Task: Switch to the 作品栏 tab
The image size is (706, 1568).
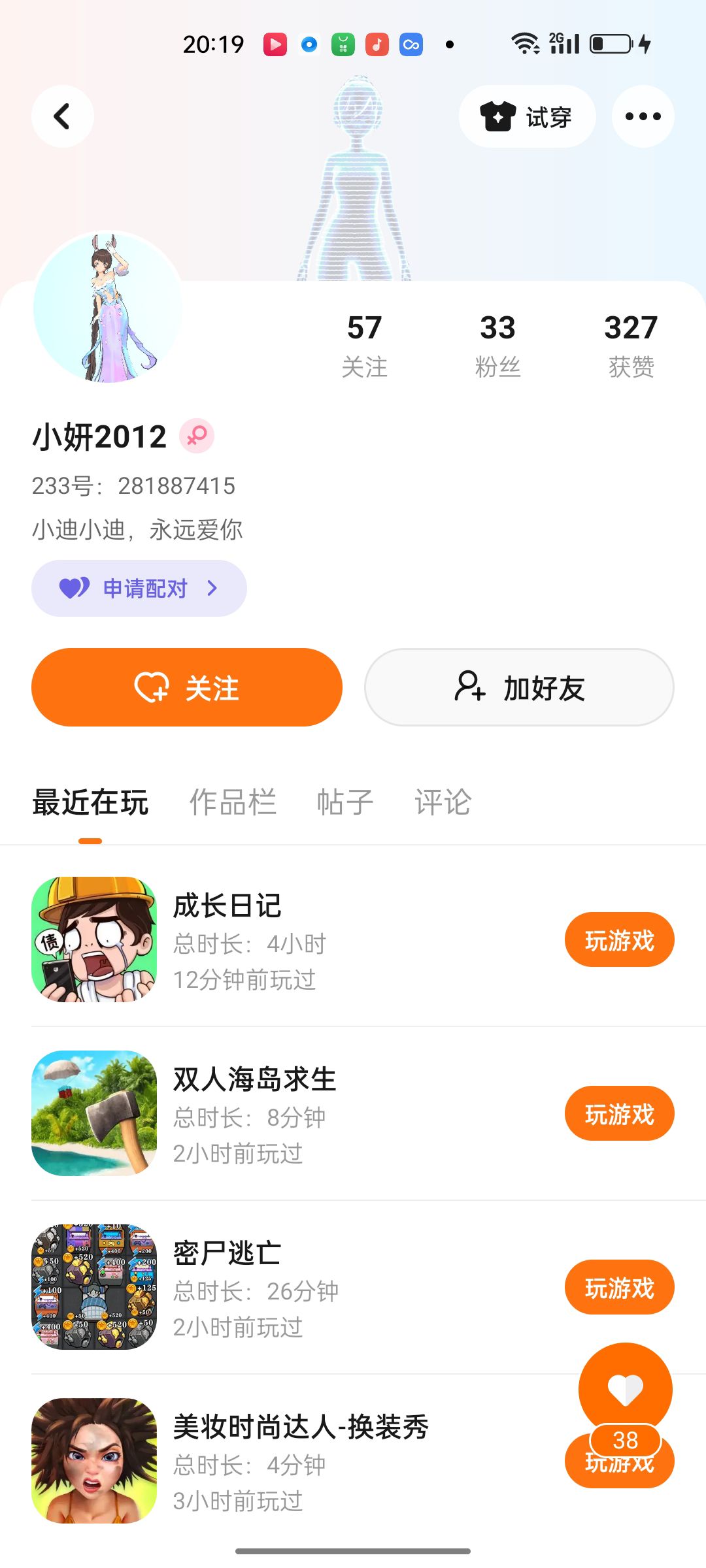Action: [233, 802]
